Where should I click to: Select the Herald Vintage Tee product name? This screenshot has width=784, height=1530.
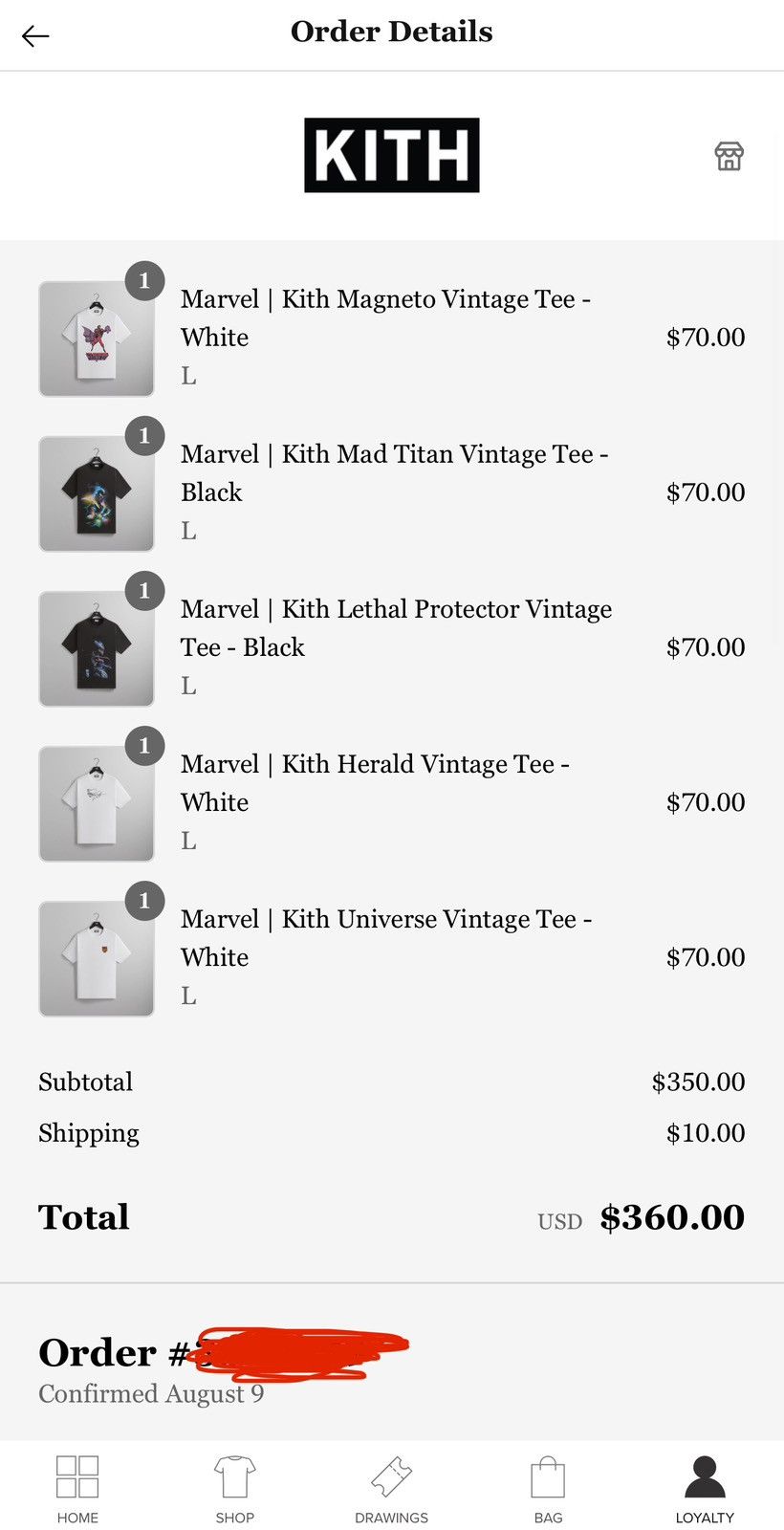click(375, 783)
